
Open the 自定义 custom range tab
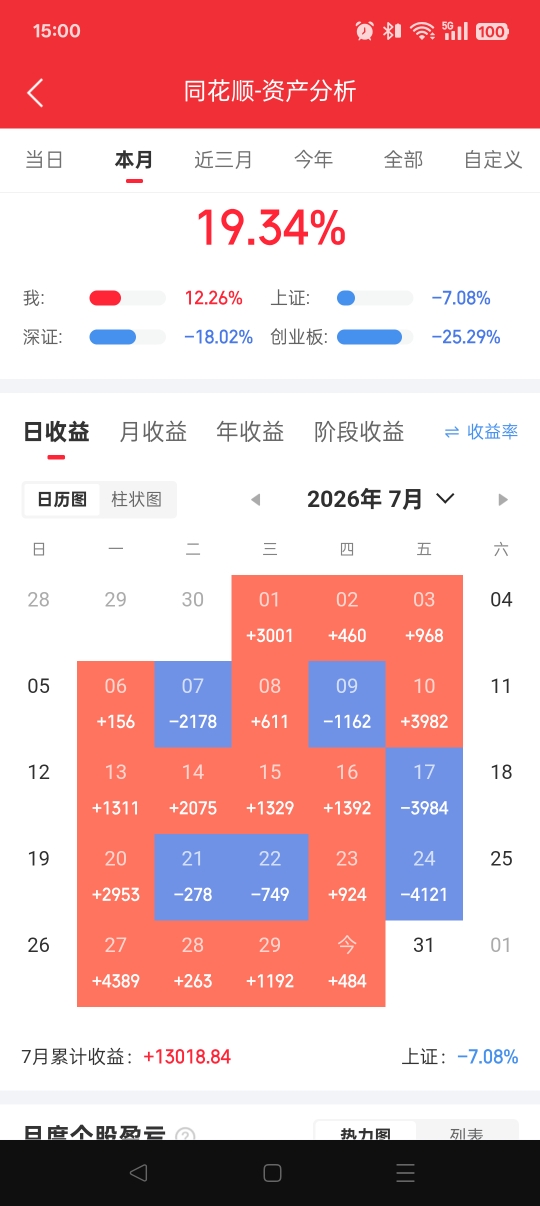[x=493, y=160]
